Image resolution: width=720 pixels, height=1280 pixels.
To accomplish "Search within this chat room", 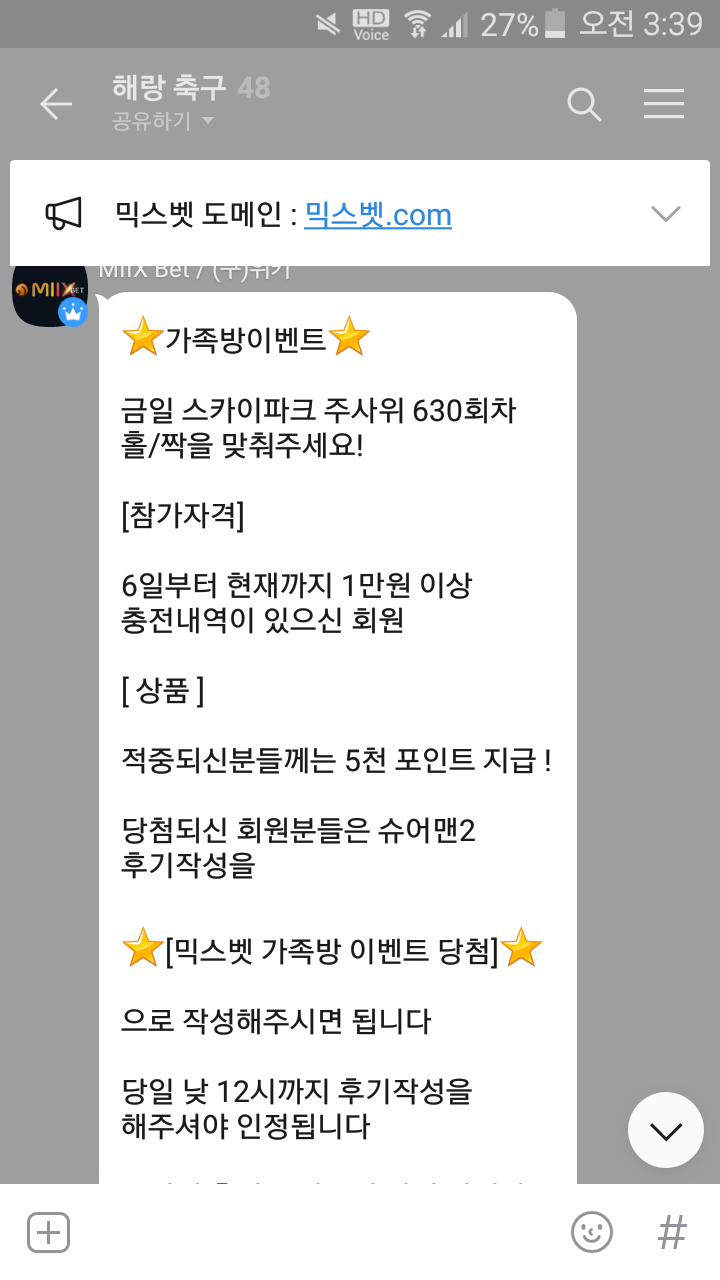I will (x=584, y=104).
